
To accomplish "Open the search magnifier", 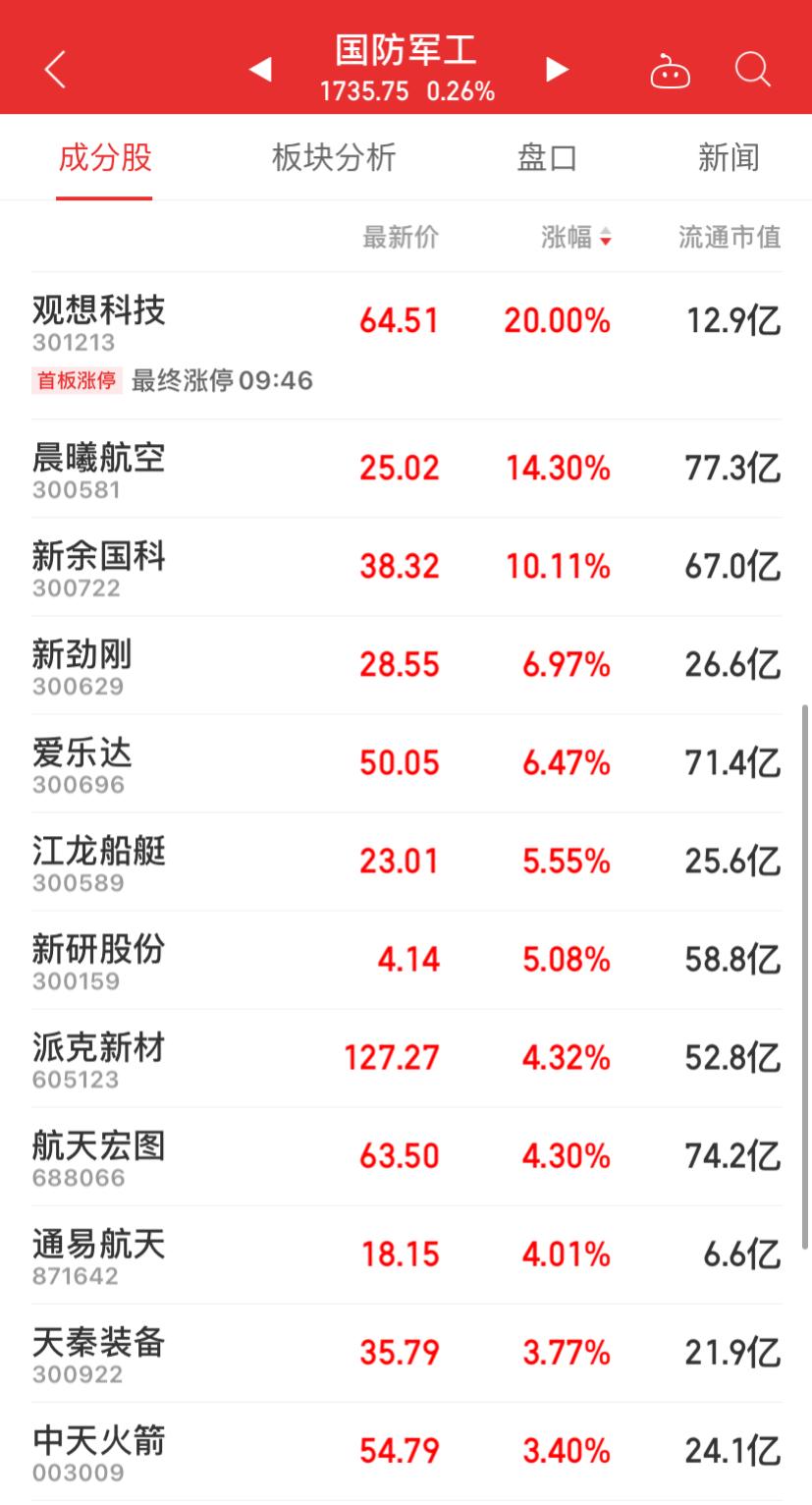I will pos(753,69).
